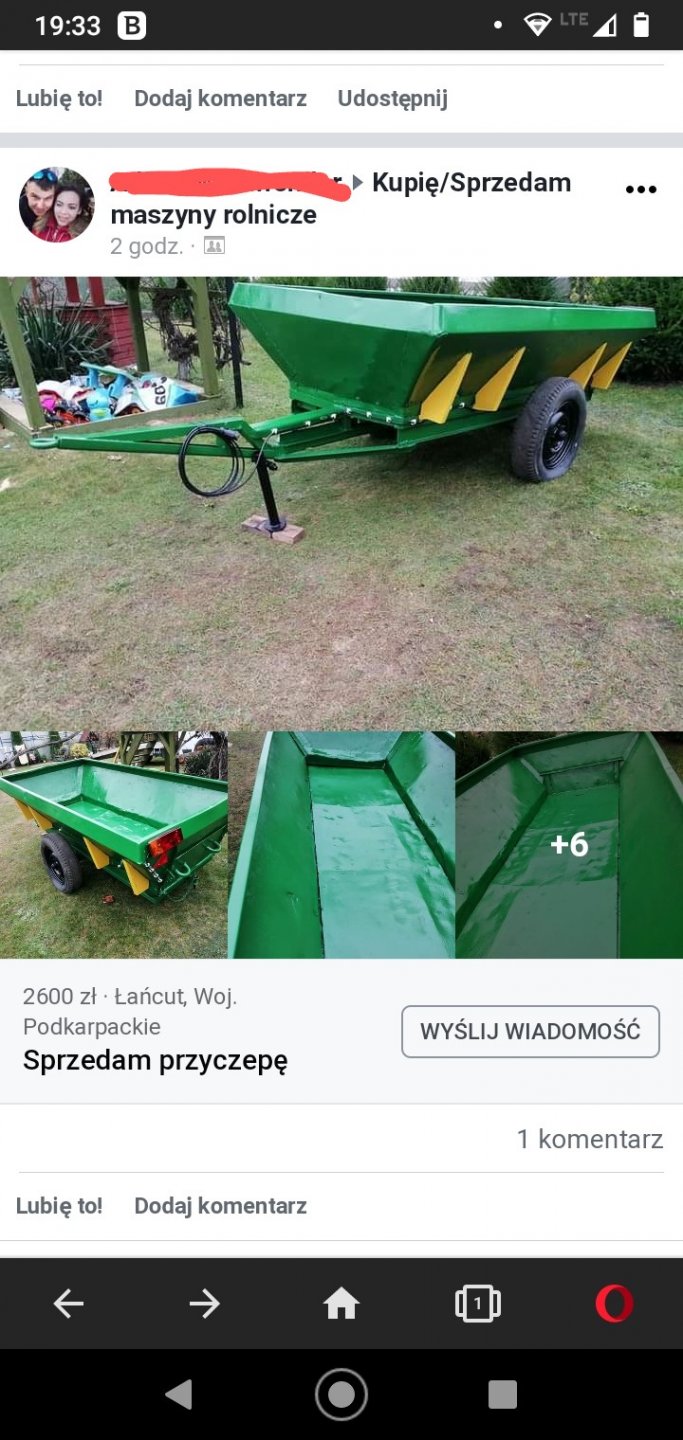Show the +6 more photos
This screenshot has width=683, height=1440.
(569, 845)
